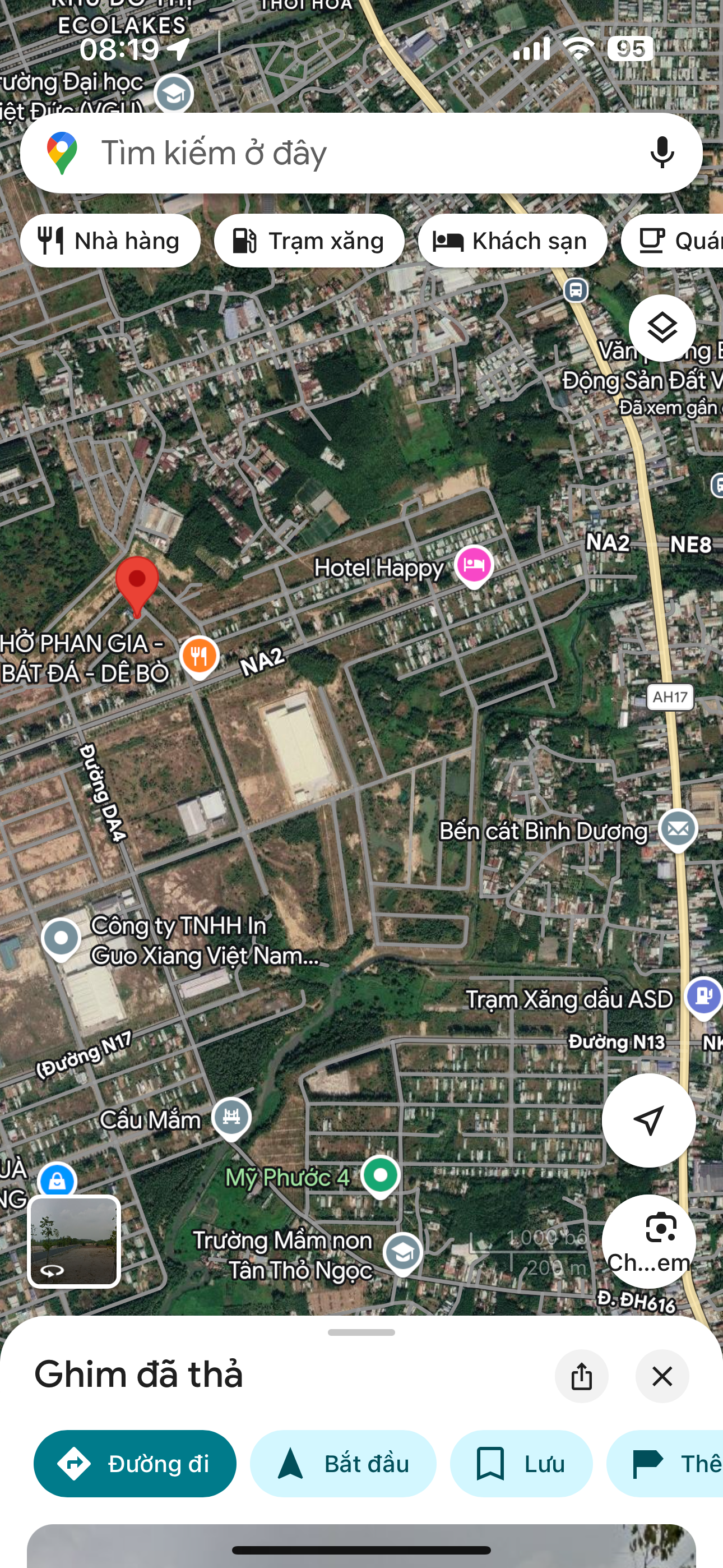Save this place with Lưu
This screenshot has height=1568, width=723.
click(x=521, y=1463)
